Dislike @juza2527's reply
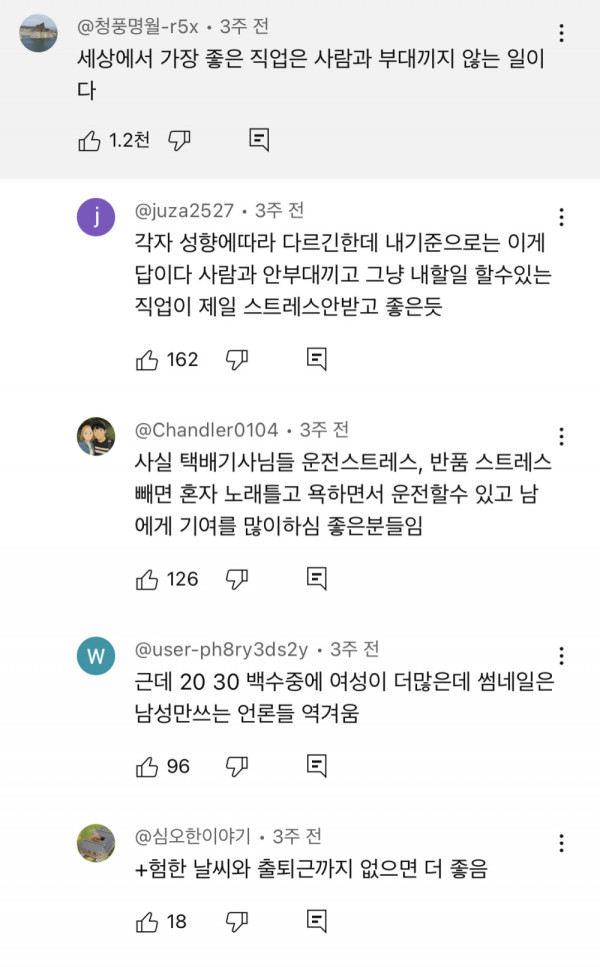600x967 pixels. coord(237,360)
